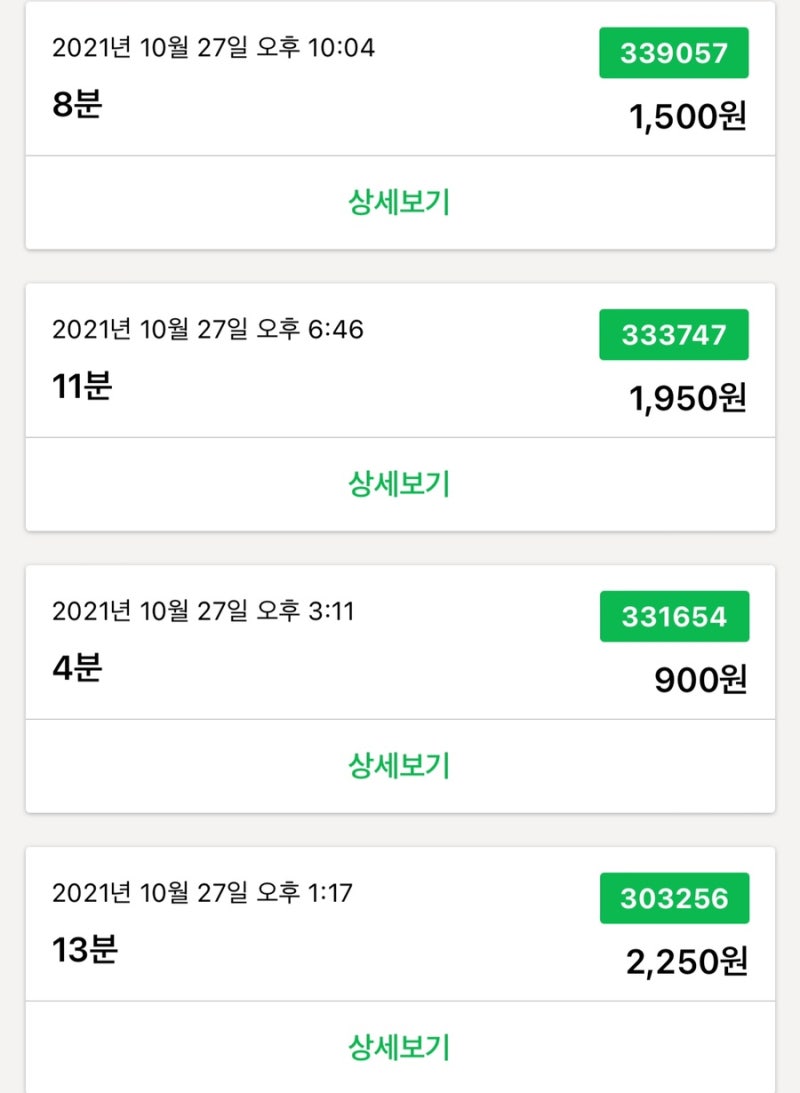View details for the 3:11 PM ride

400,765
